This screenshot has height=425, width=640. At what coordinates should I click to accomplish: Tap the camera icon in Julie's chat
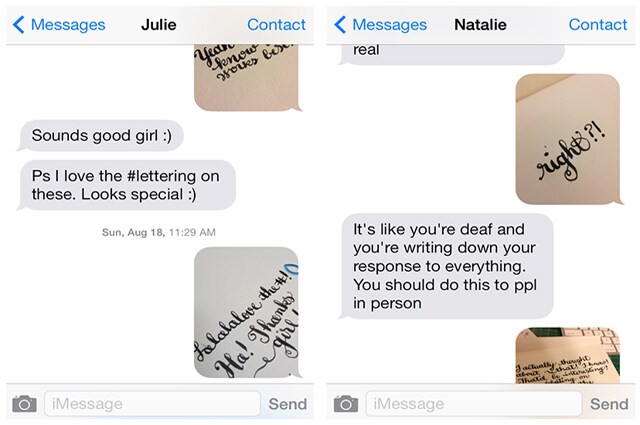click(x=24, y=404)
